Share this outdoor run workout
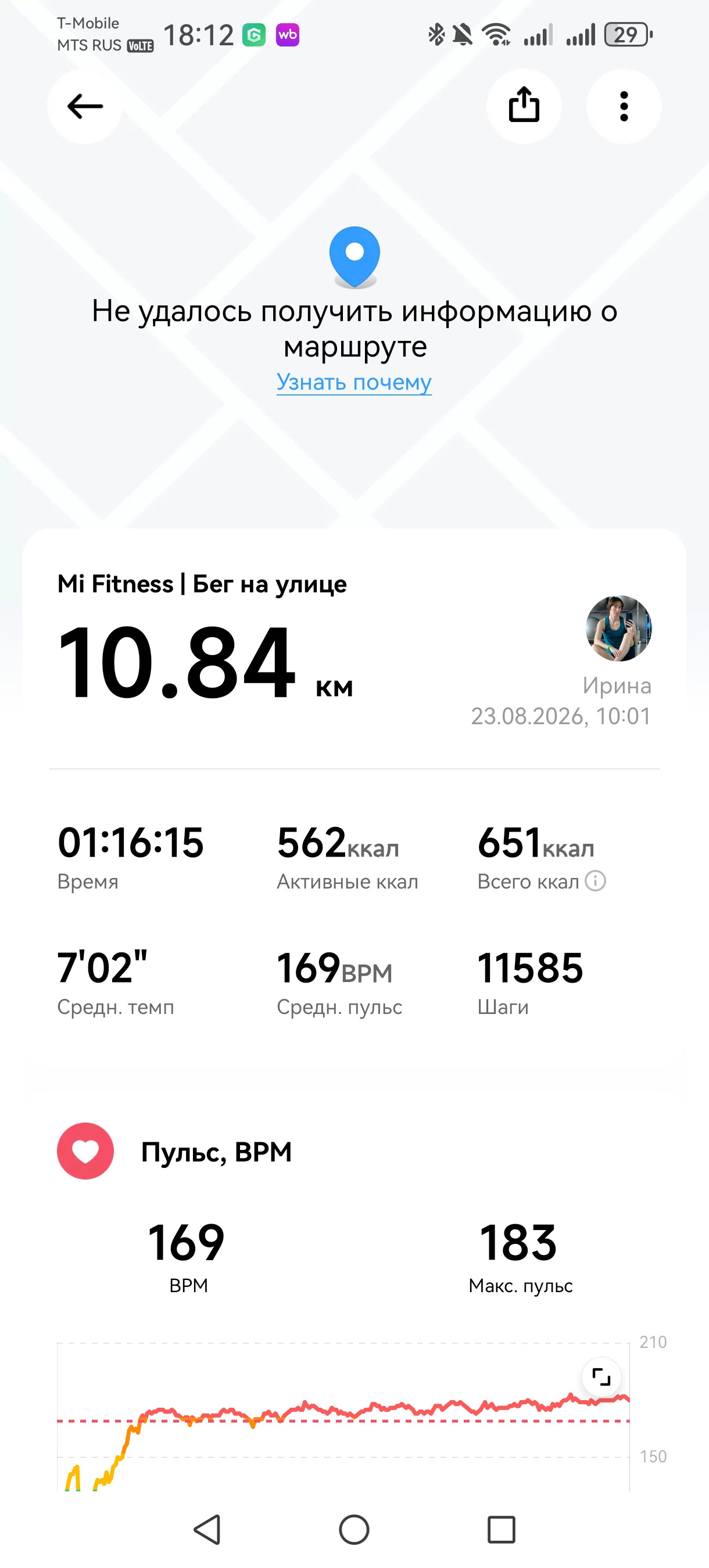This screenshot has width=709, height=1568. pos(524,106)
